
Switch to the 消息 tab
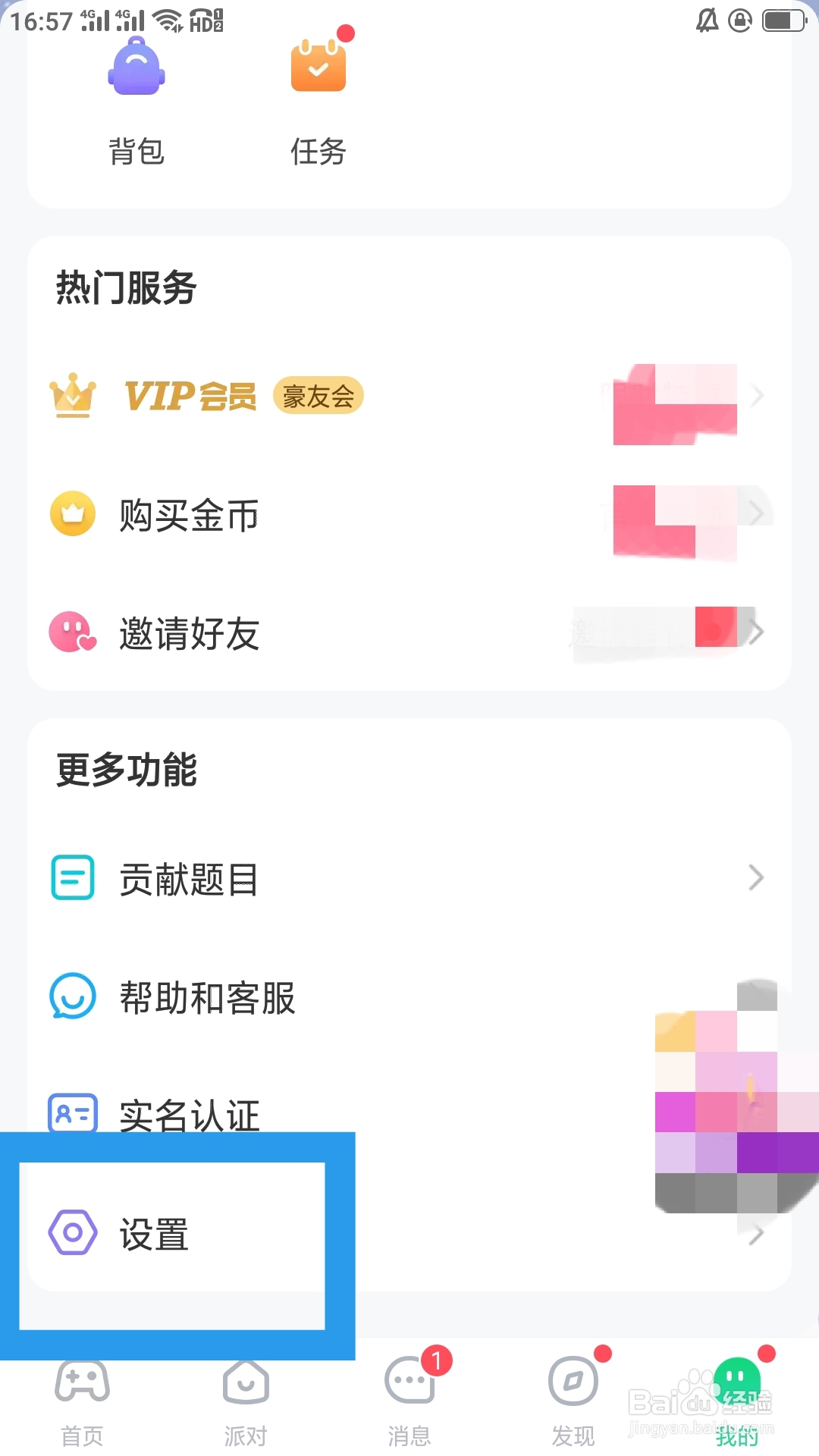tap(409, 1402)
